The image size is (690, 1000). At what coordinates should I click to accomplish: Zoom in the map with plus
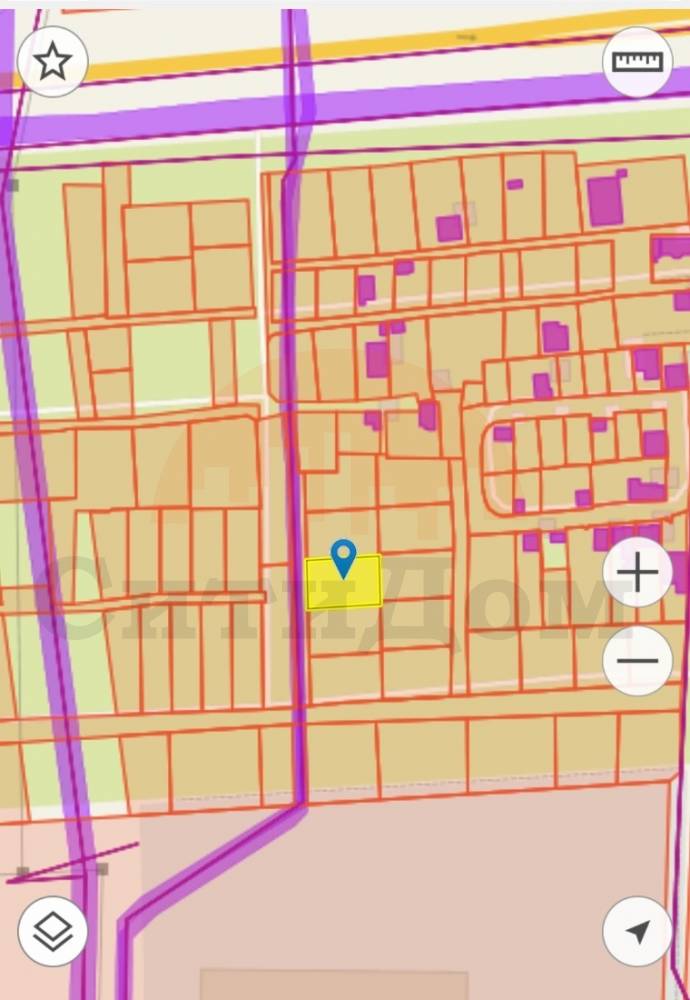[637, 573]
